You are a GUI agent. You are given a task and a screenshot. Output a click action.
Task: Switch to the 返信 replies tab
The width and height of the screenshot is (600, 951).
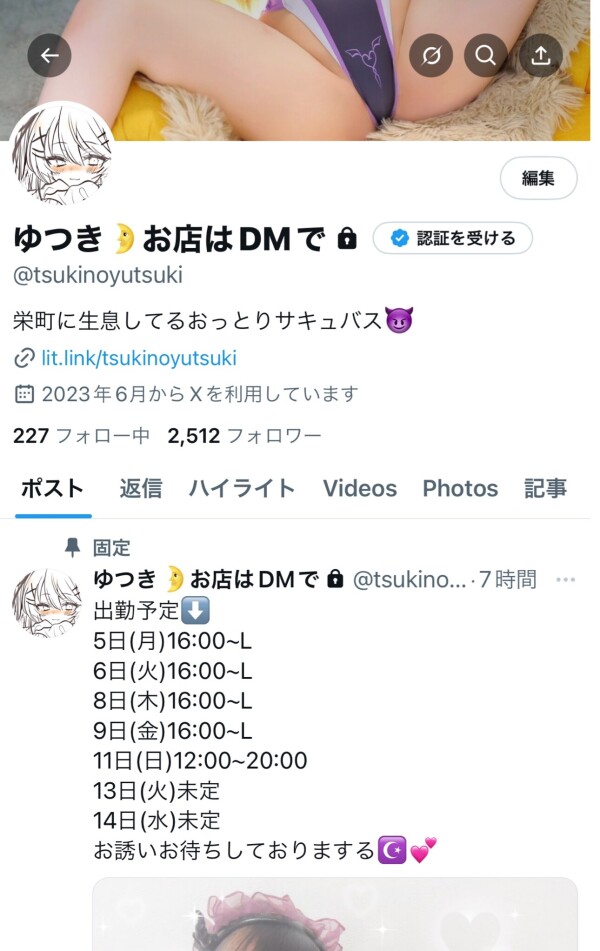click(x=141, y=488)
